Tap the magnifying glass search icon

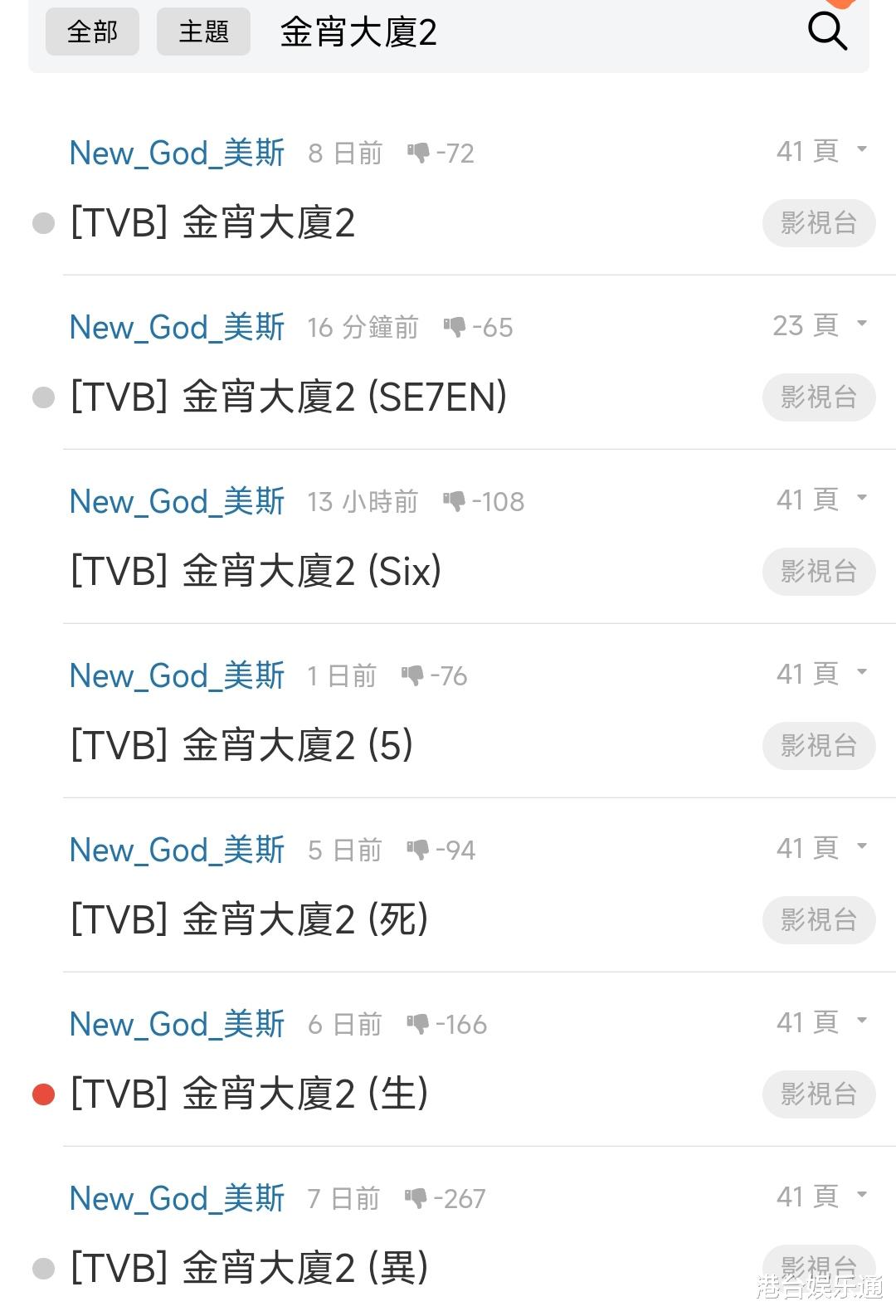(825, 32)
